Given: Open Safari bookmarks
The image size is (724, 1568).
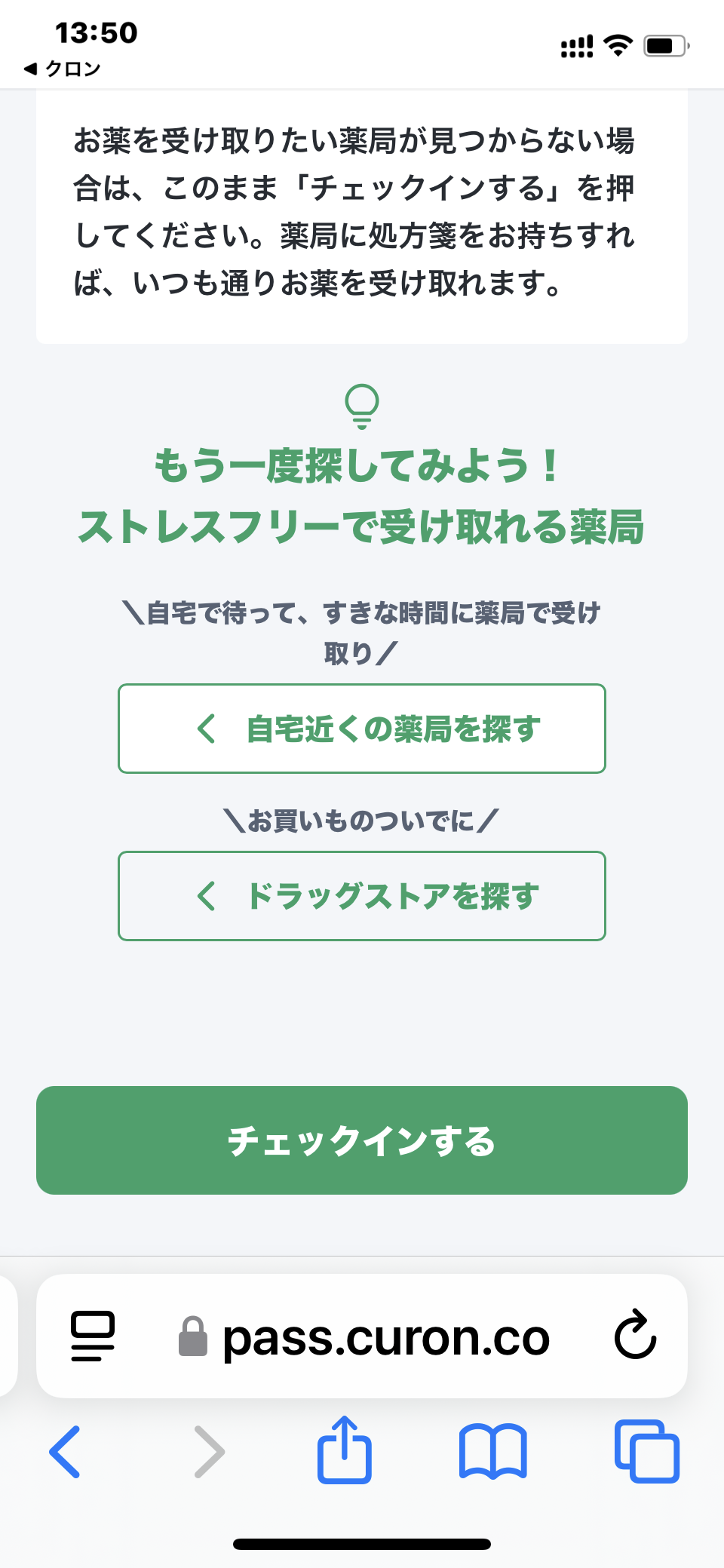Looking at the screenshot, I should 493,1452.
